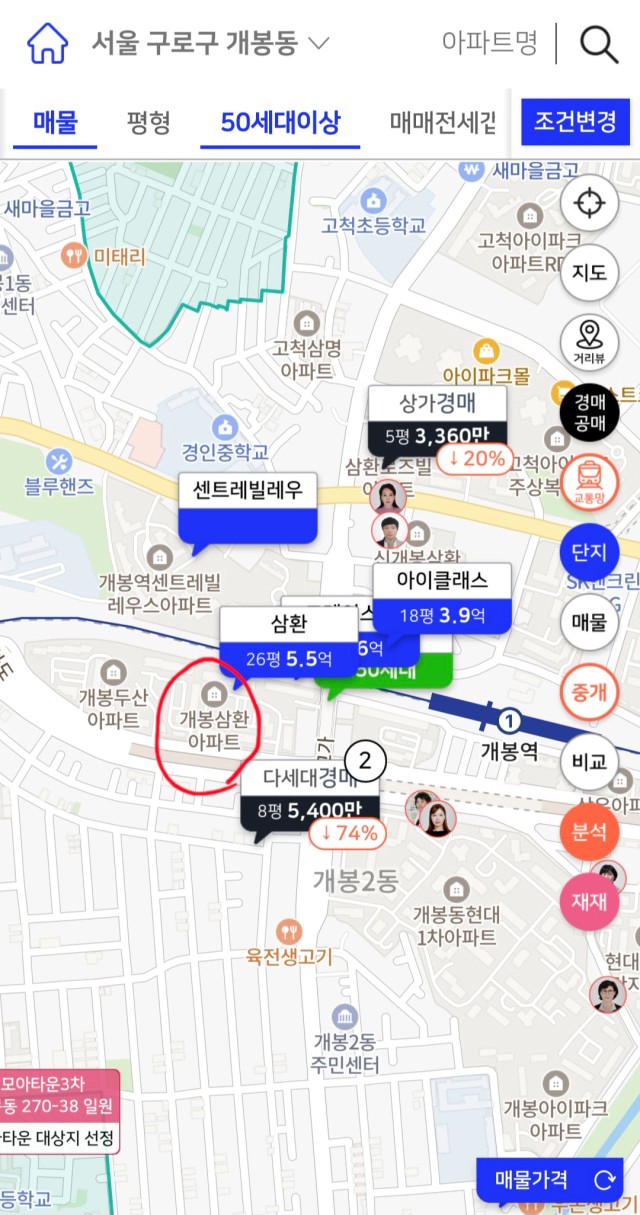Select the 평형 tab
Image resolution: width=640 pixels, height=1215 pixels.
pyautogui.click(x=148, y=123)
